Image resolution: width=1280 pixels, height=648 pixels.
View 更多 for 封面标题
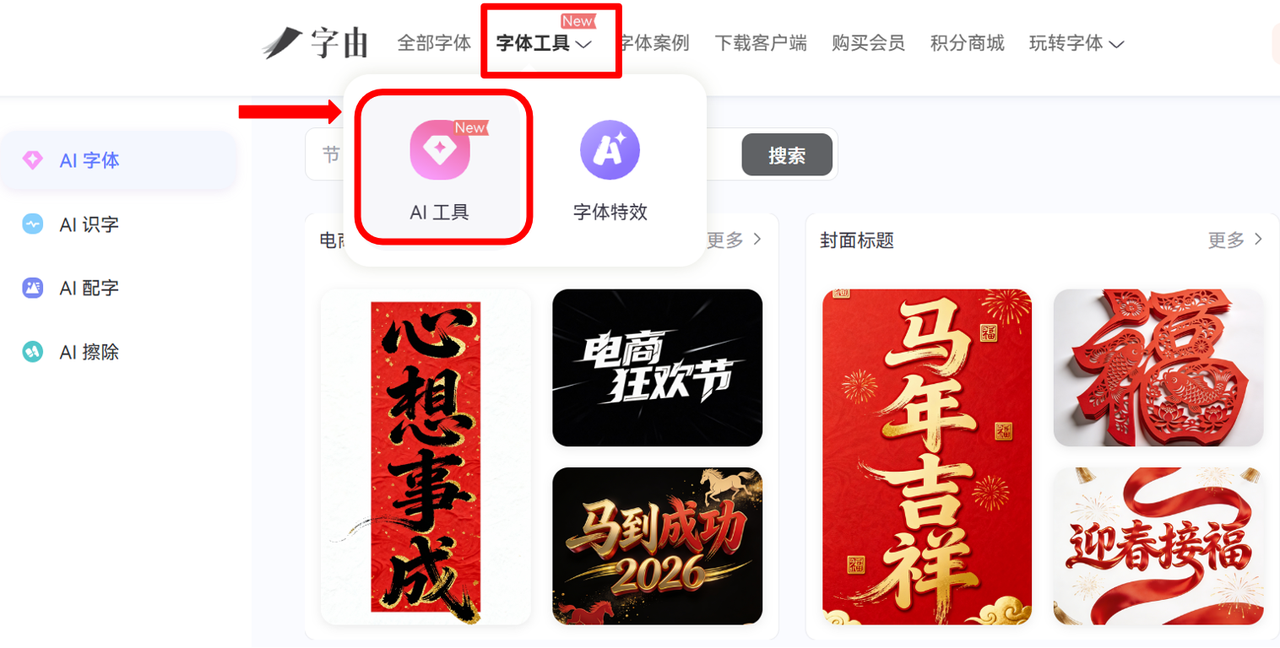(1234, 240)
